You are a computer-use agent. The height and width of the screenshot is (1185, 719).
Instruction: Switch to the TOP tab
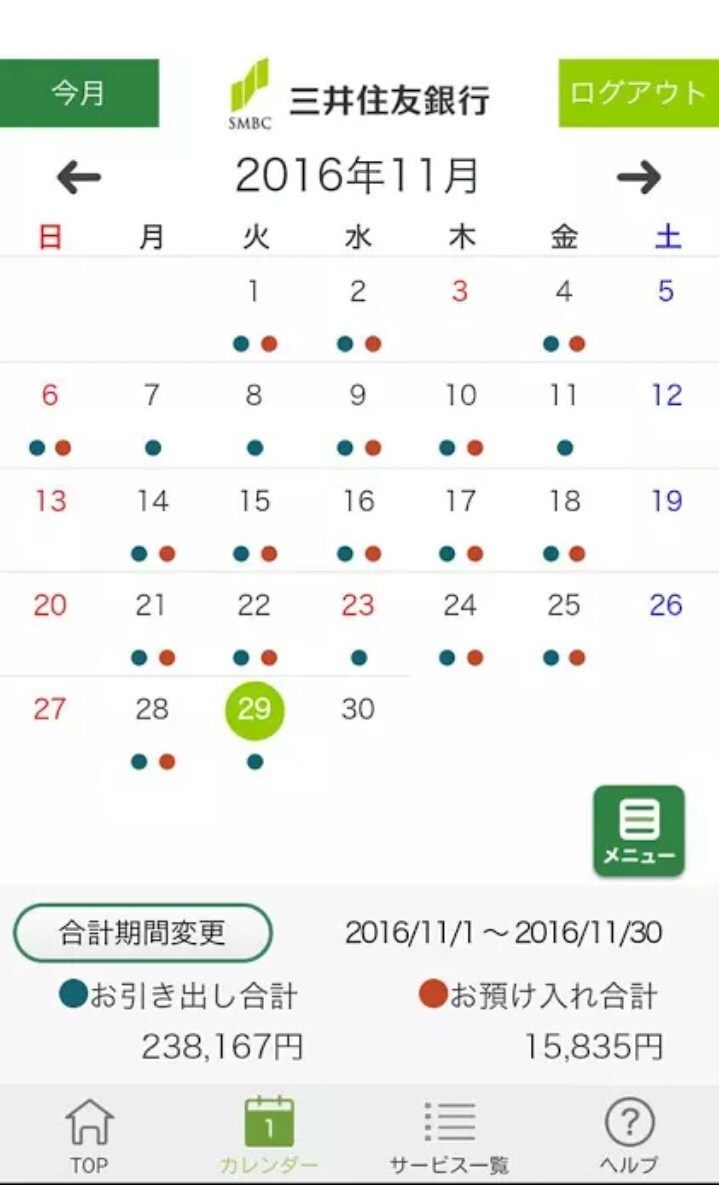(x=90, y=1135)
